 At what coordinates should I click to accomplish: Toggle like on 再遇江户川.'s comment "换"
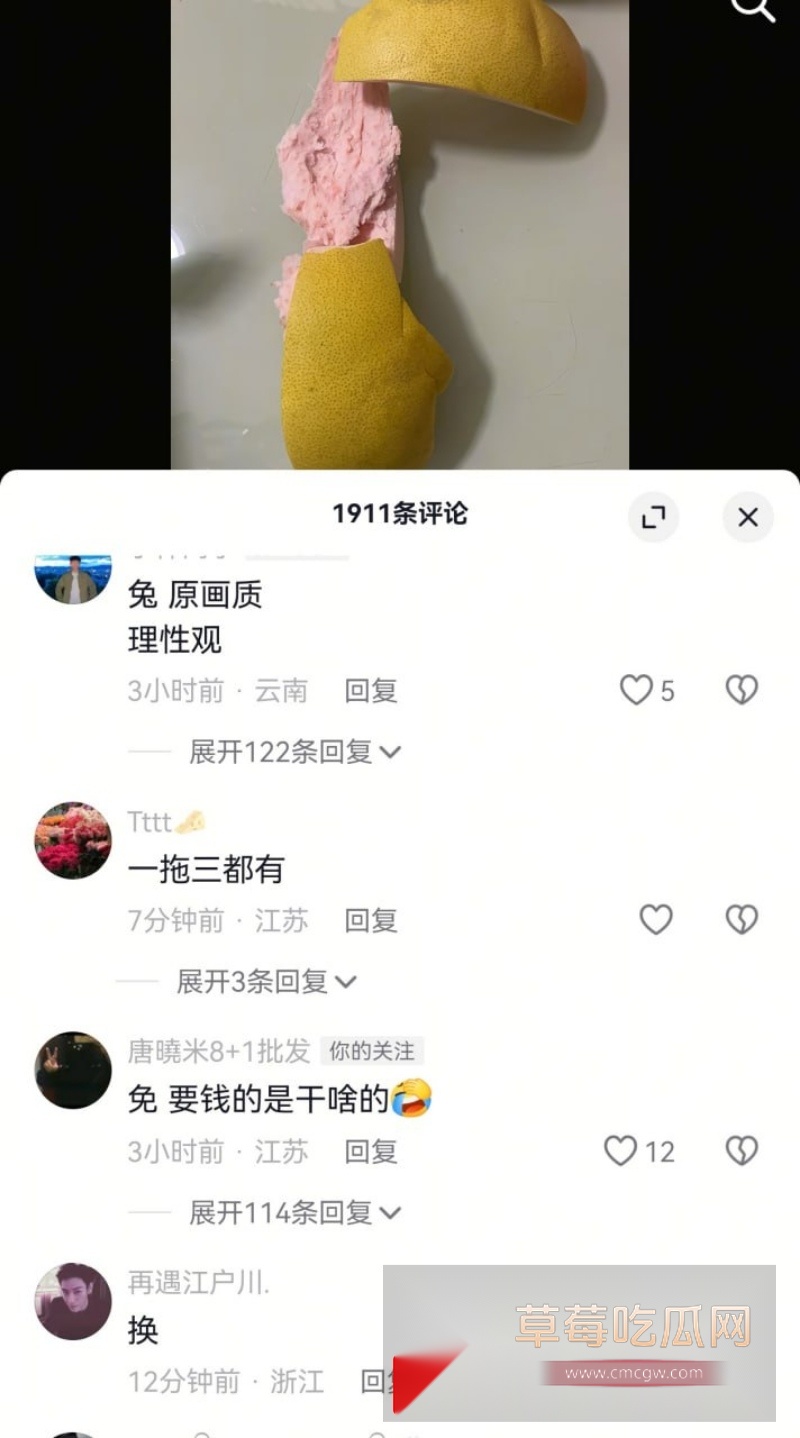tap(656, 1381)
